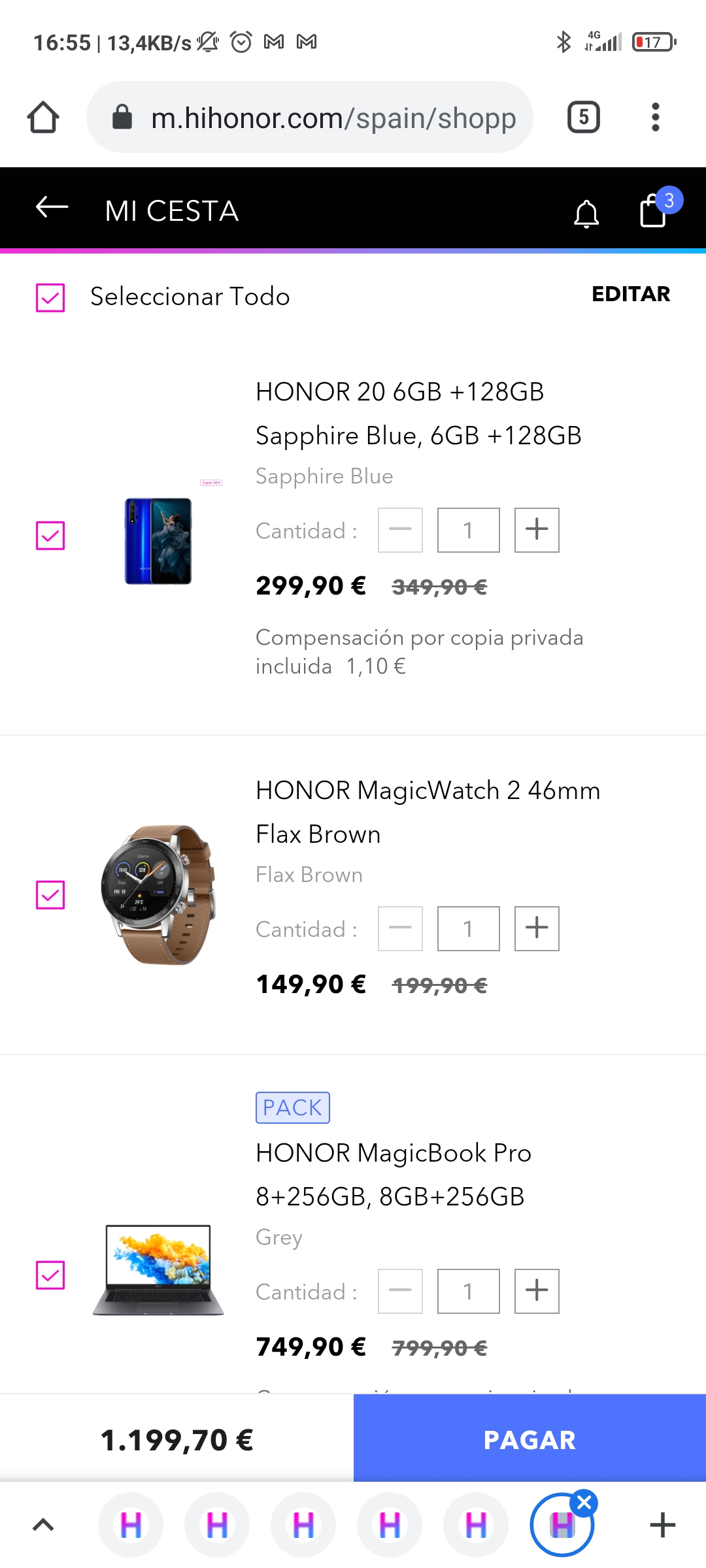
Task: Open the notifications bell
Action: pos(586,213)
